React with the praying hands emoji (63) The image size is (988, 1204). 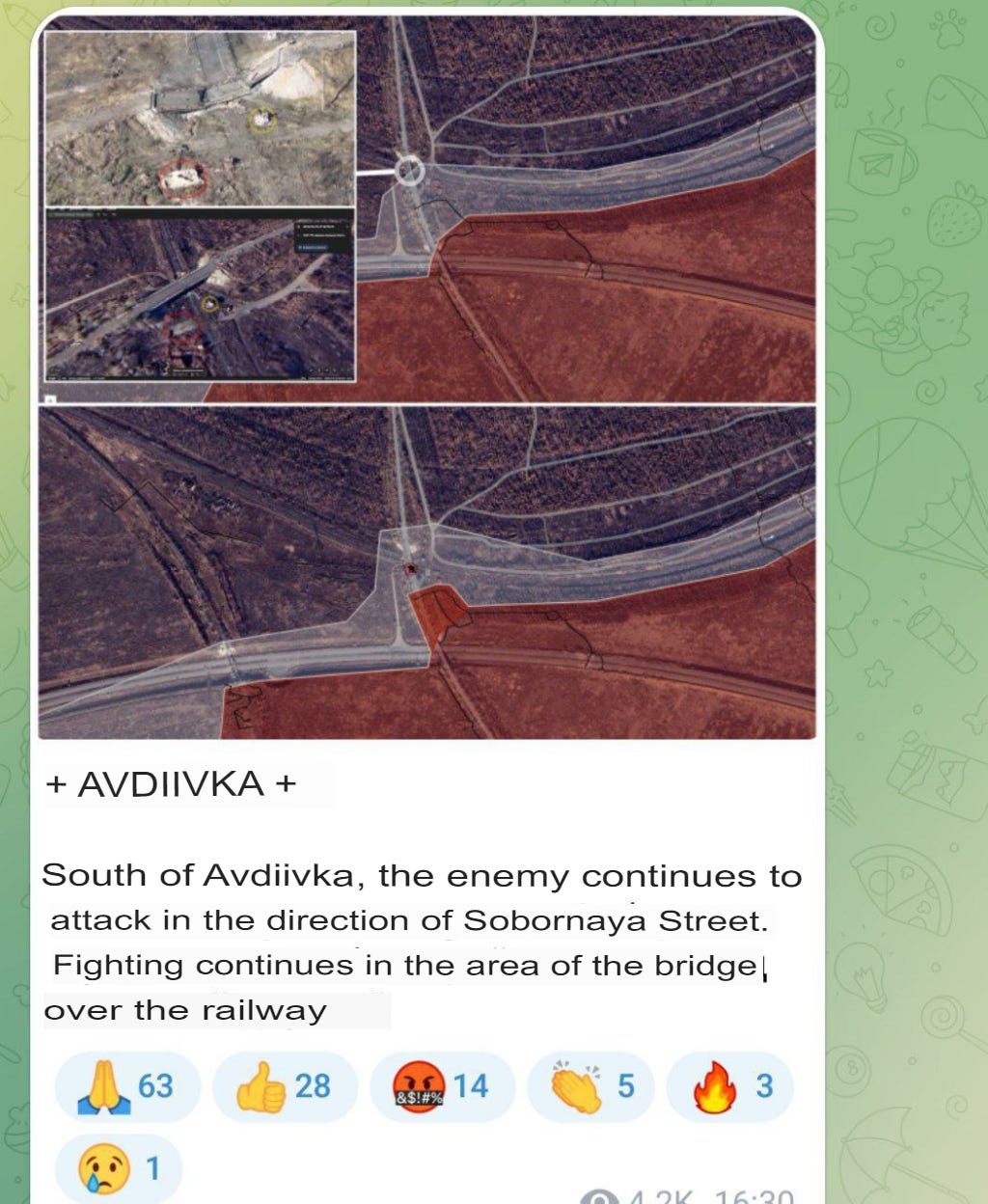pyautogui.click(x=127, y=1086)
